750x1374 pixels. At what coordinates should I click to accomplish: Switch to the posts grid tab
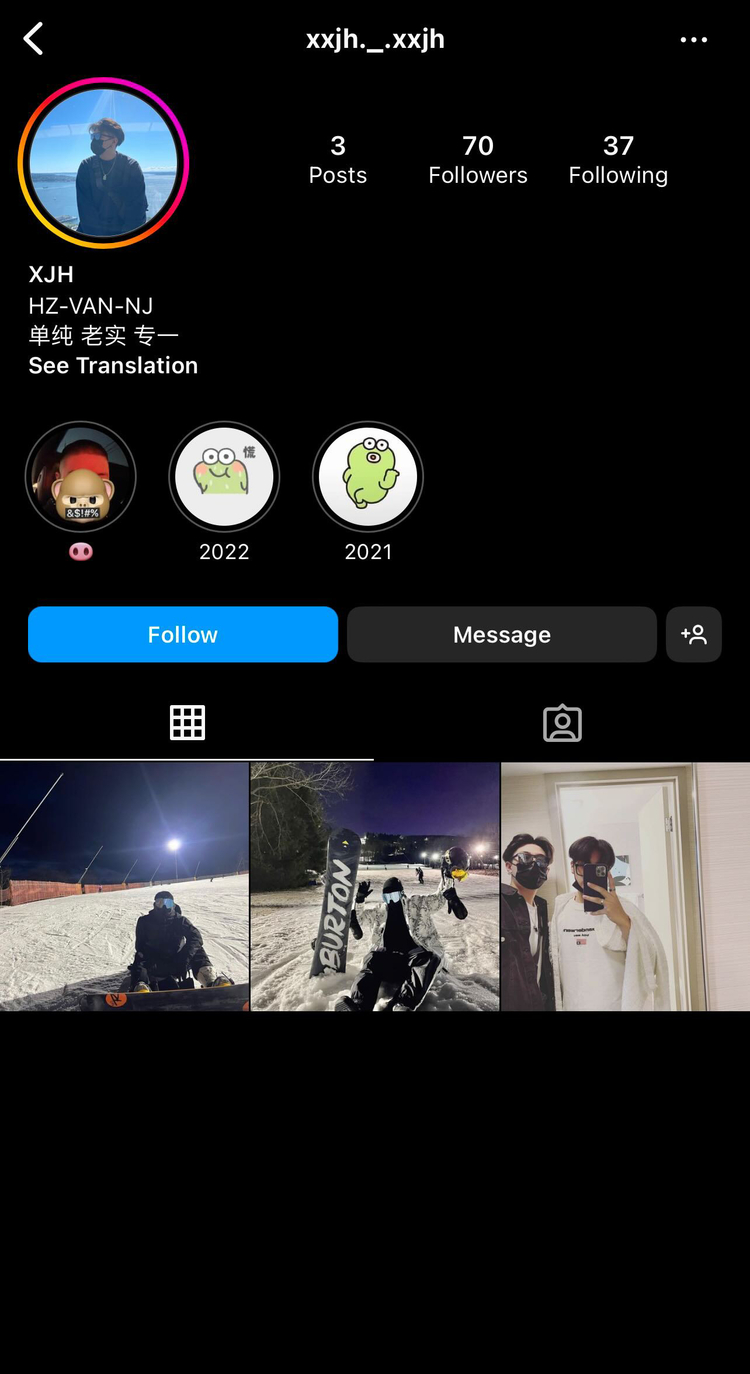187,722
